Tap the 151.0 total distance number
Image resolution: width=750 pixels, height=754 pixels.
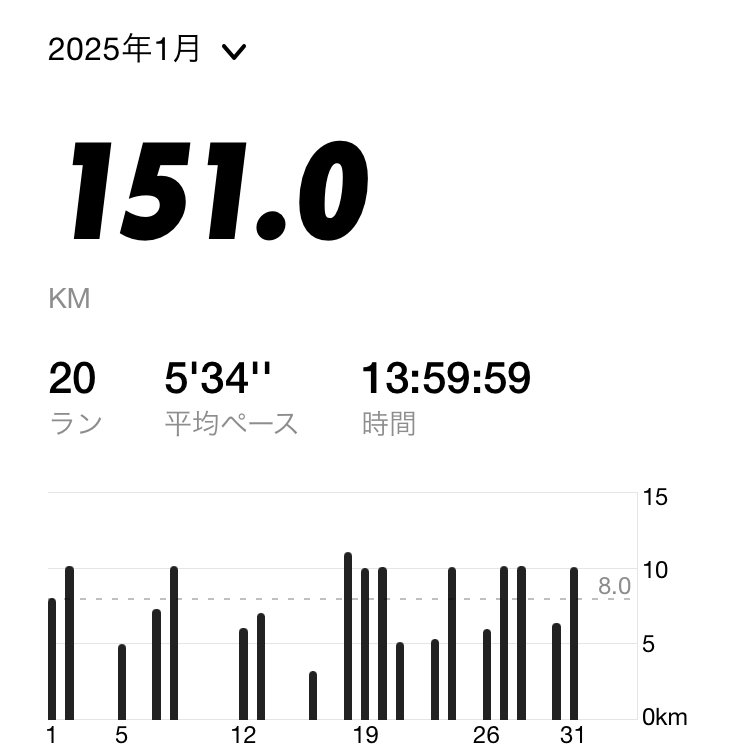[x=220, y=190]
